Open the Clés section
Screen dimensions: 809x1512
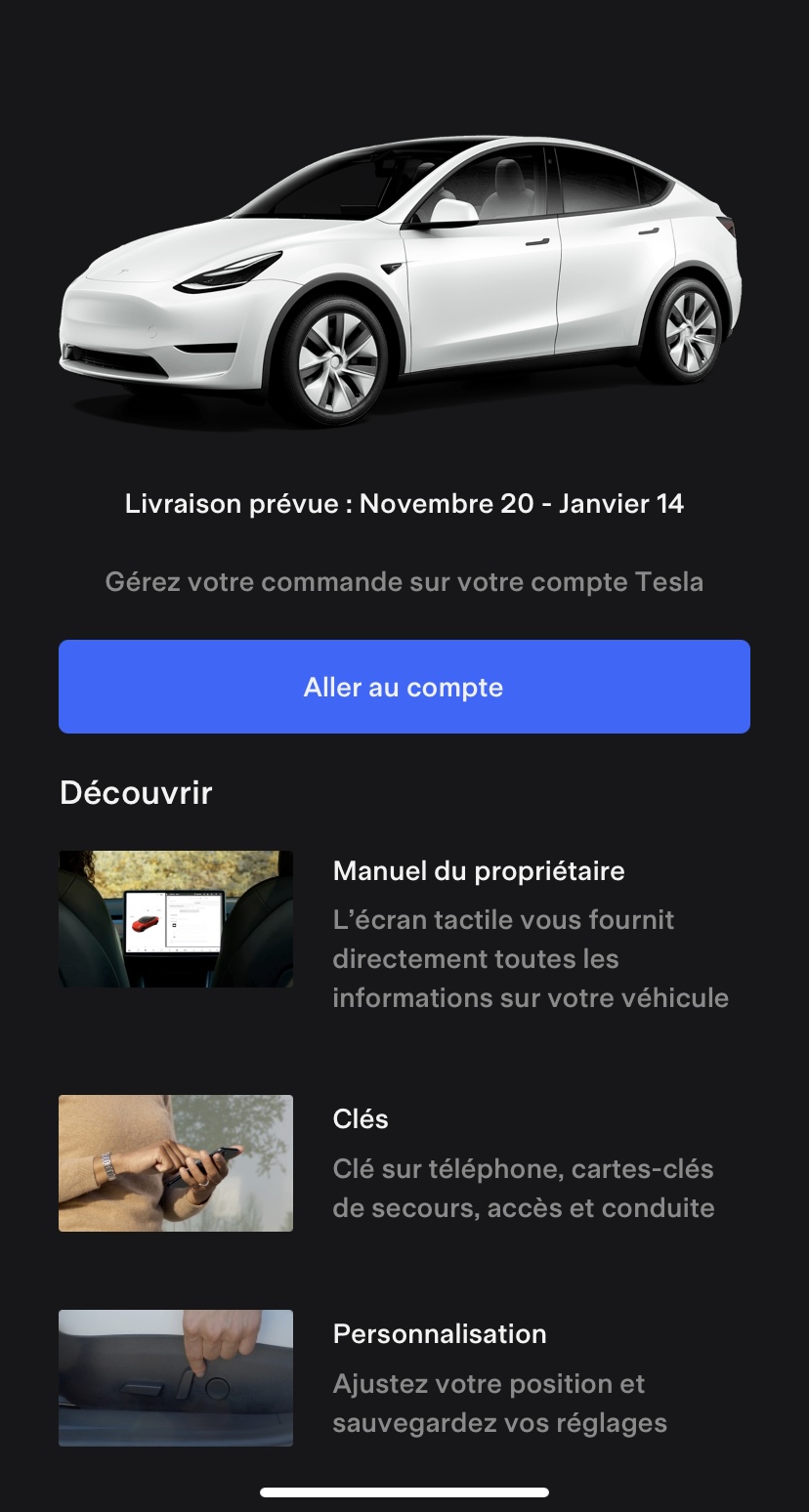[x=361, y=1118]
